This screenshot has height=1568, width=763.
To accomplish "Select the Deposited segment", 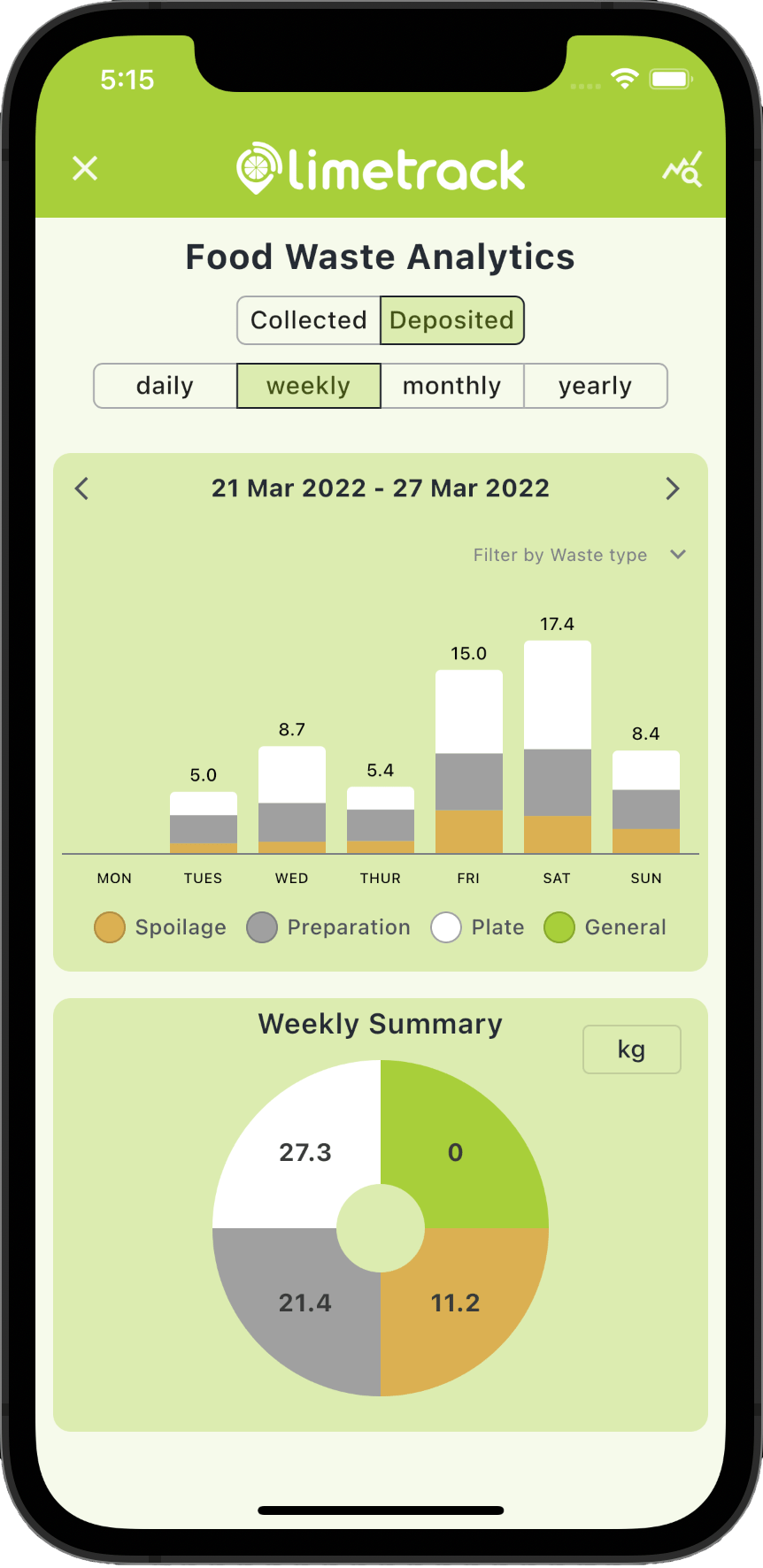I will tap(452, 320).
